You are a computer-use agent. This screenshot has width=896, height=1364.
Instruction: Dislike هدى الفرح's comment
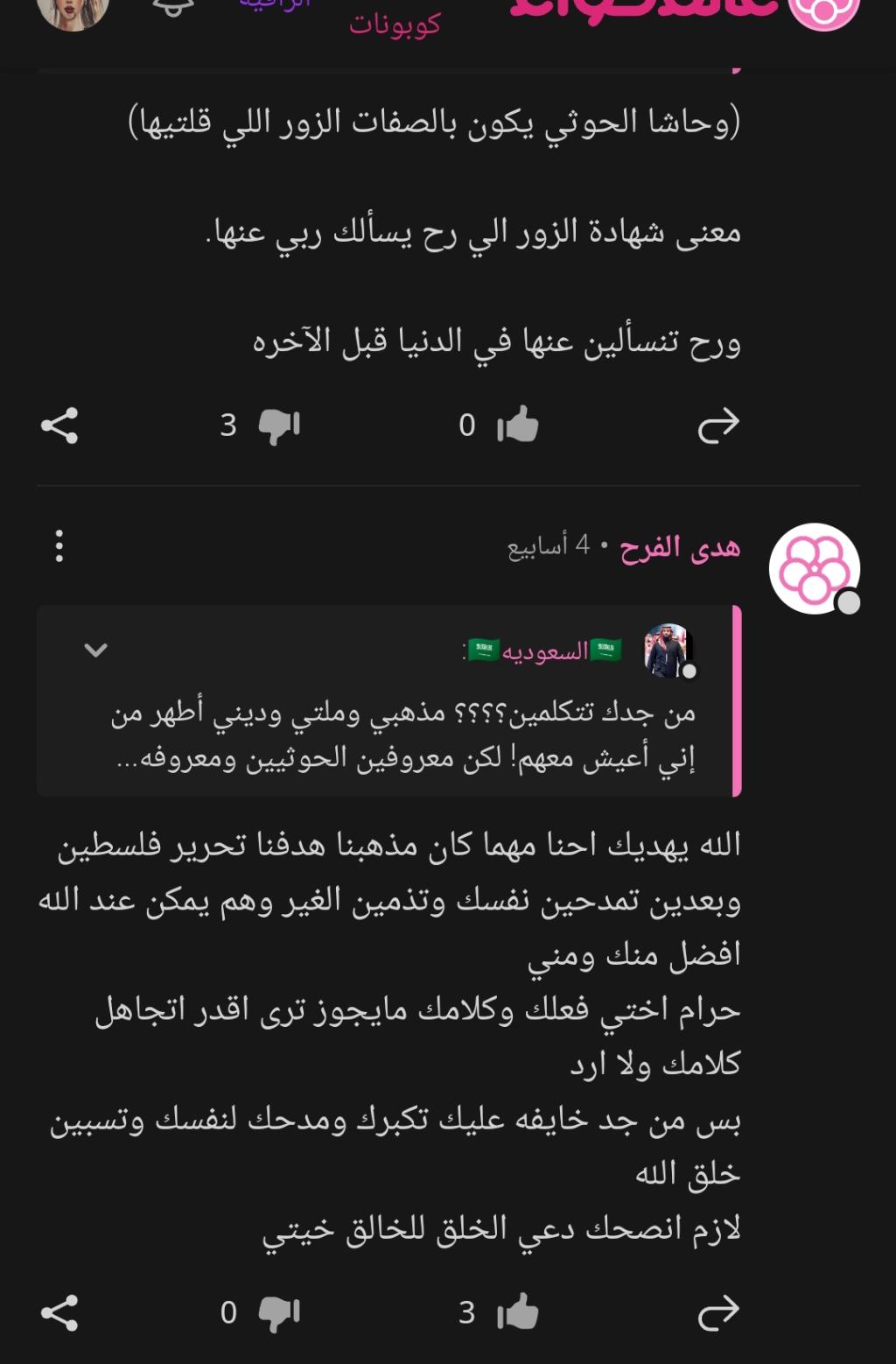pyautogui.click(x=279, y=1312)
